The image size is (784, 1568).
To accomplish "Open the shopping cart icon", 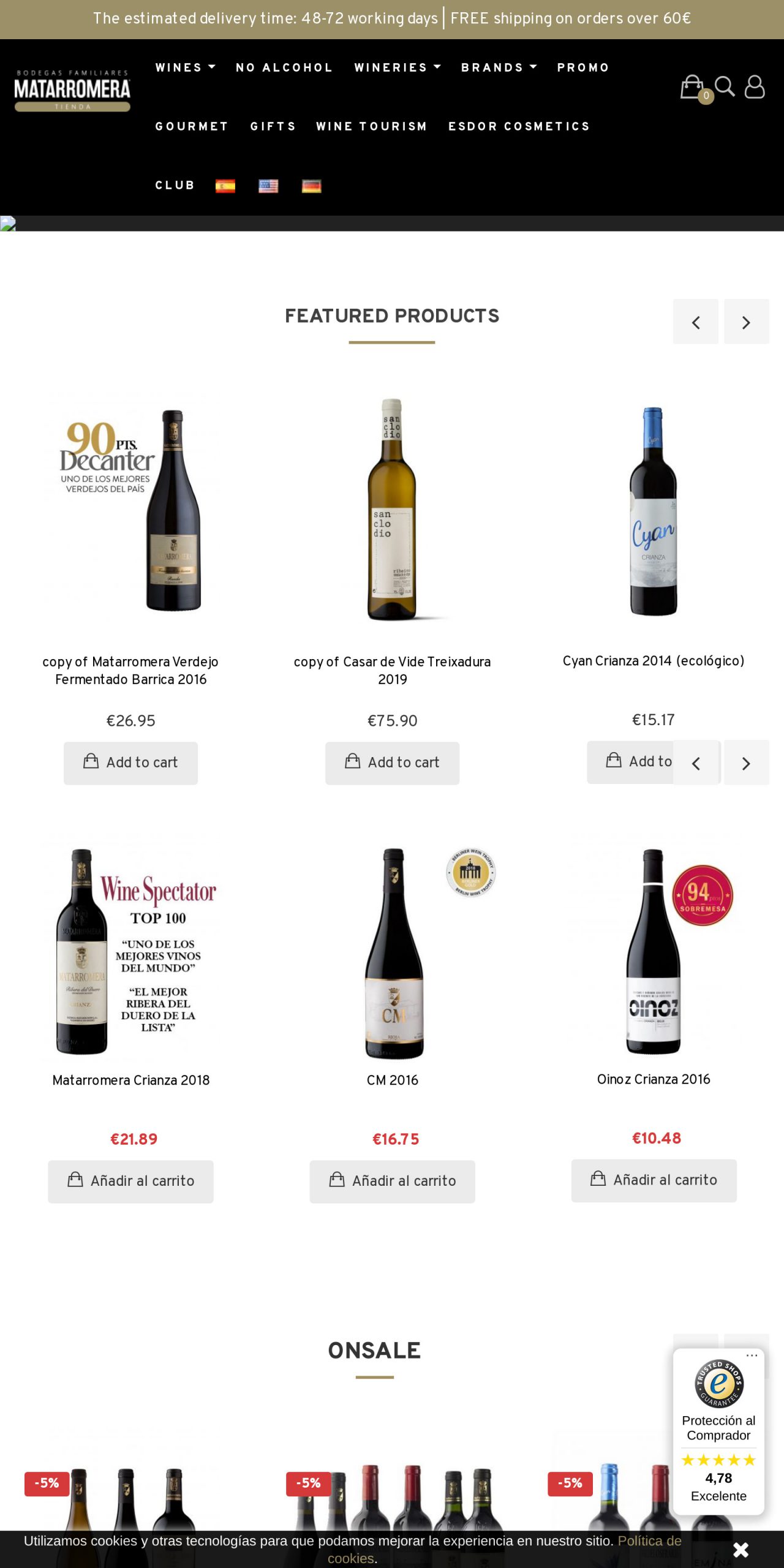I will pyautogui.click(x=692, y=87).
